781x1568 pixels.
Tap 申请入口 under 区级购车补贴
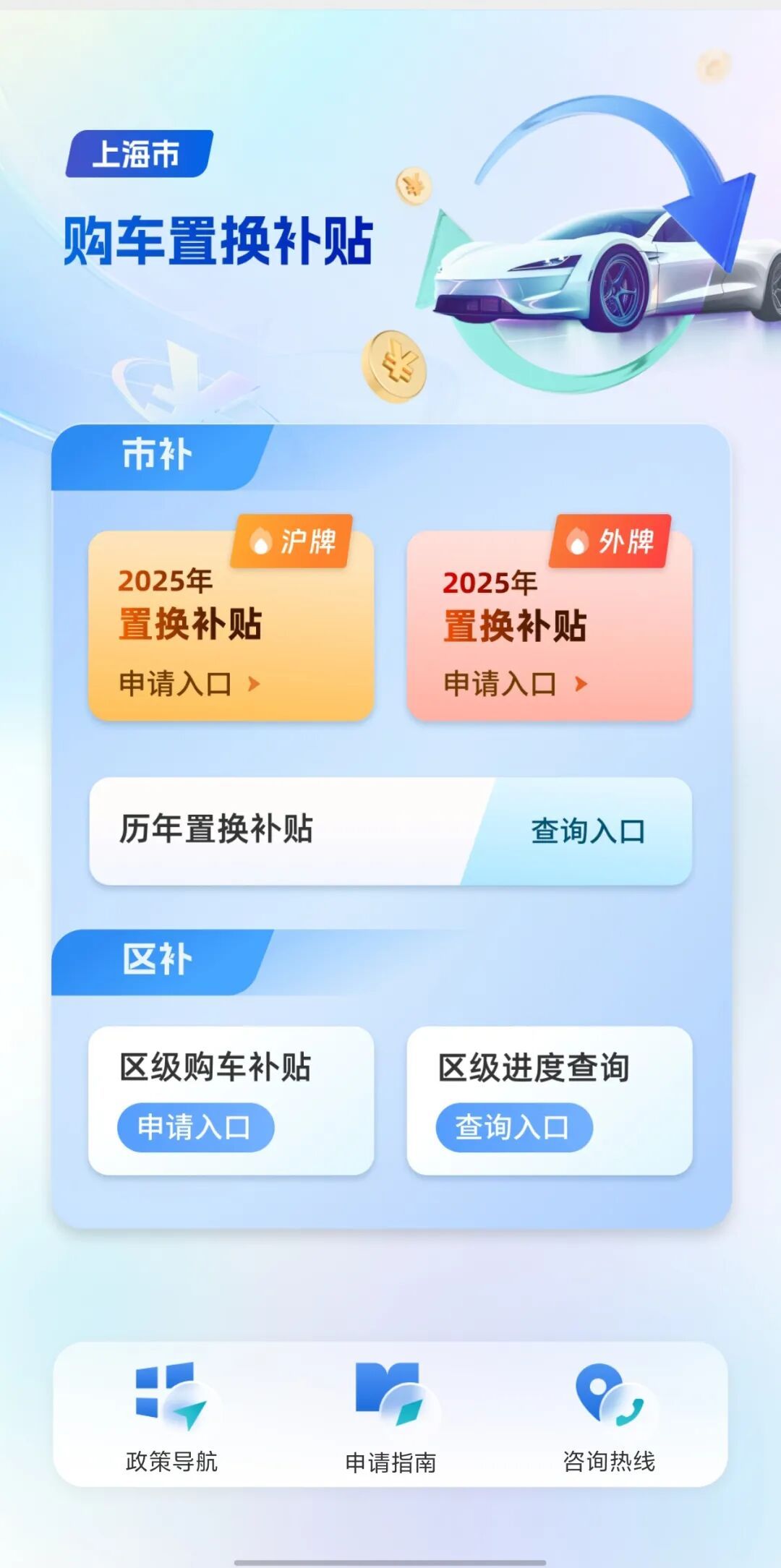(195, 1127)
